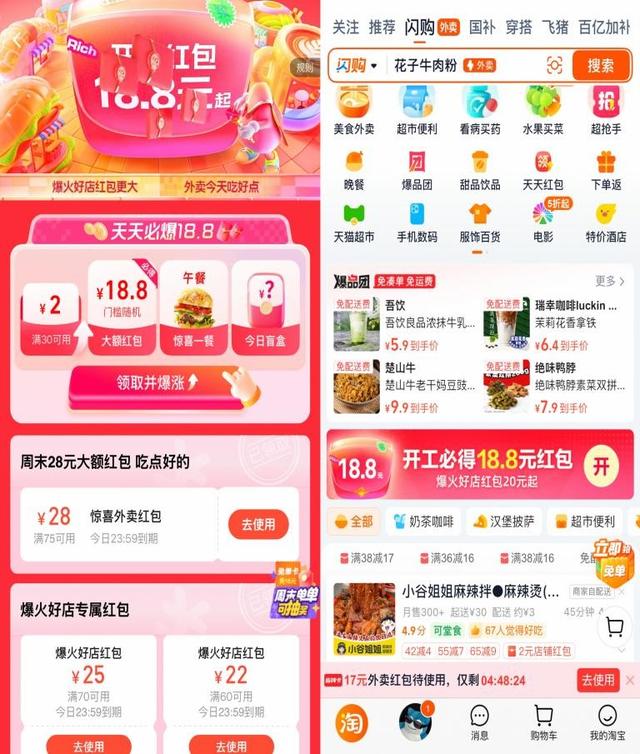Tap 开 on the 18.8元红包 banner
This screenshot has height=754, width=640.
(601, 466)
